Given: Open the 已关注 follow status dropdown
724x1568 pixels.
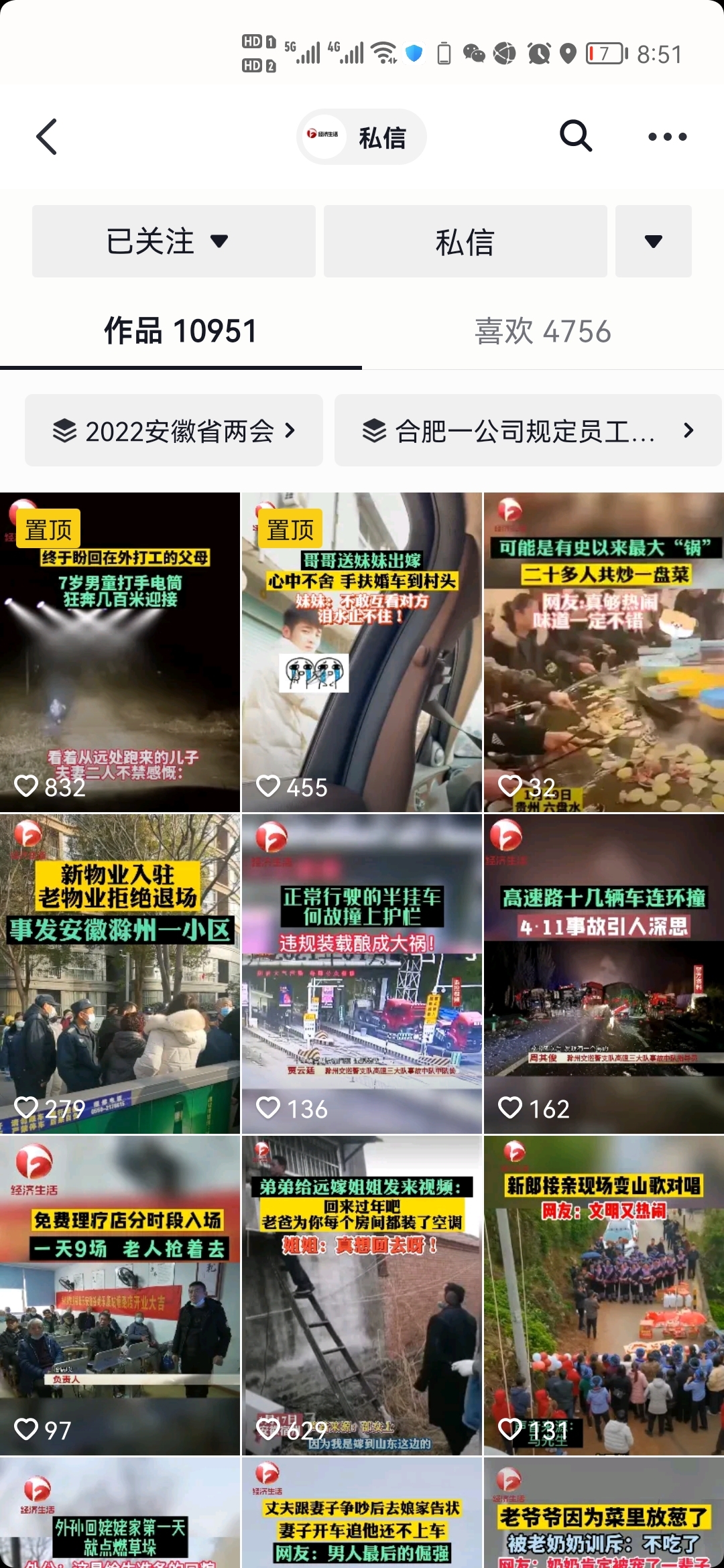Looking at the screenshot, I should [x=174, y=241].
